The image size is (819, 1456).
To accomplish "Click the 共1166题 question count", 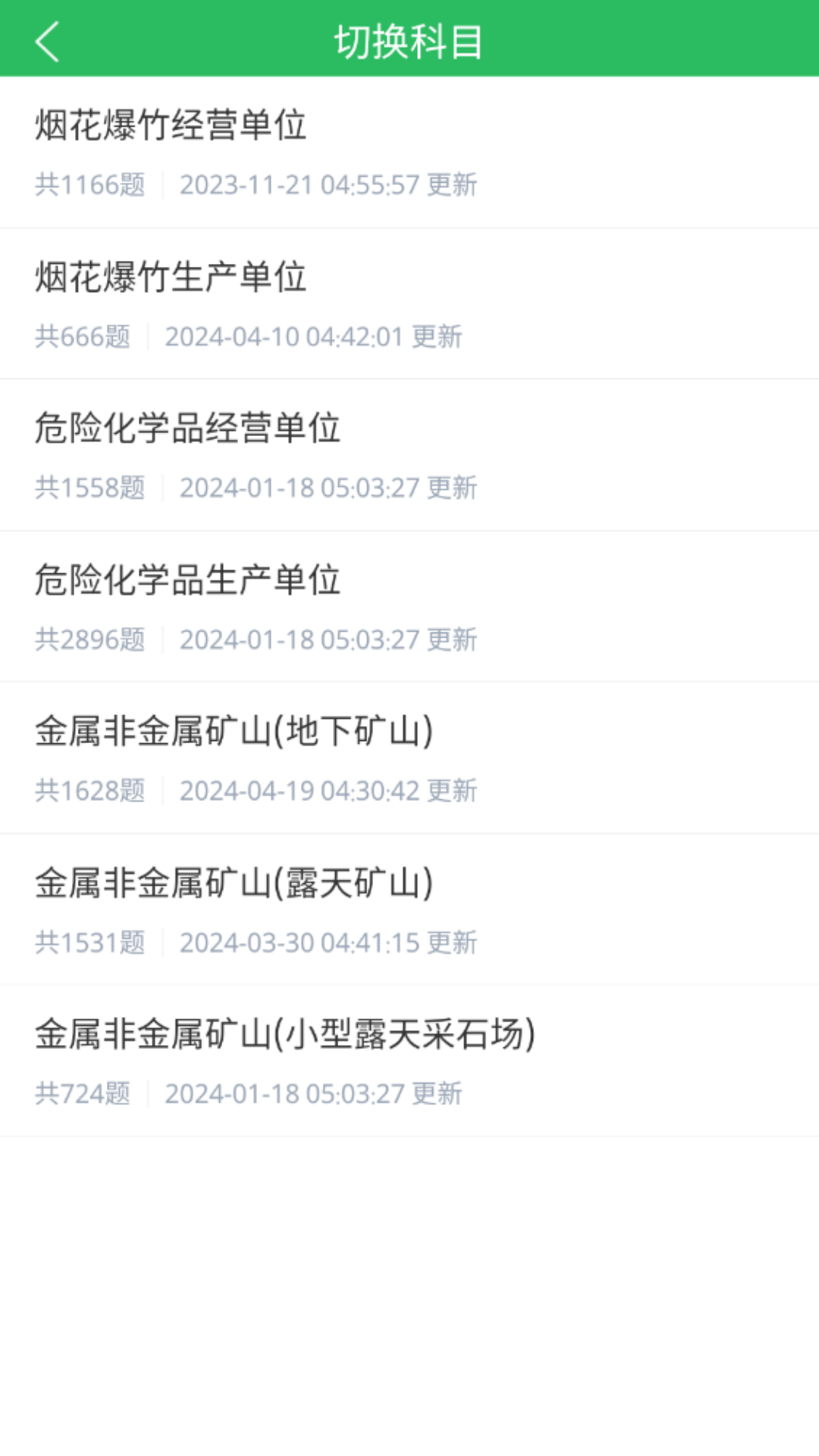I will click(91, 185).
